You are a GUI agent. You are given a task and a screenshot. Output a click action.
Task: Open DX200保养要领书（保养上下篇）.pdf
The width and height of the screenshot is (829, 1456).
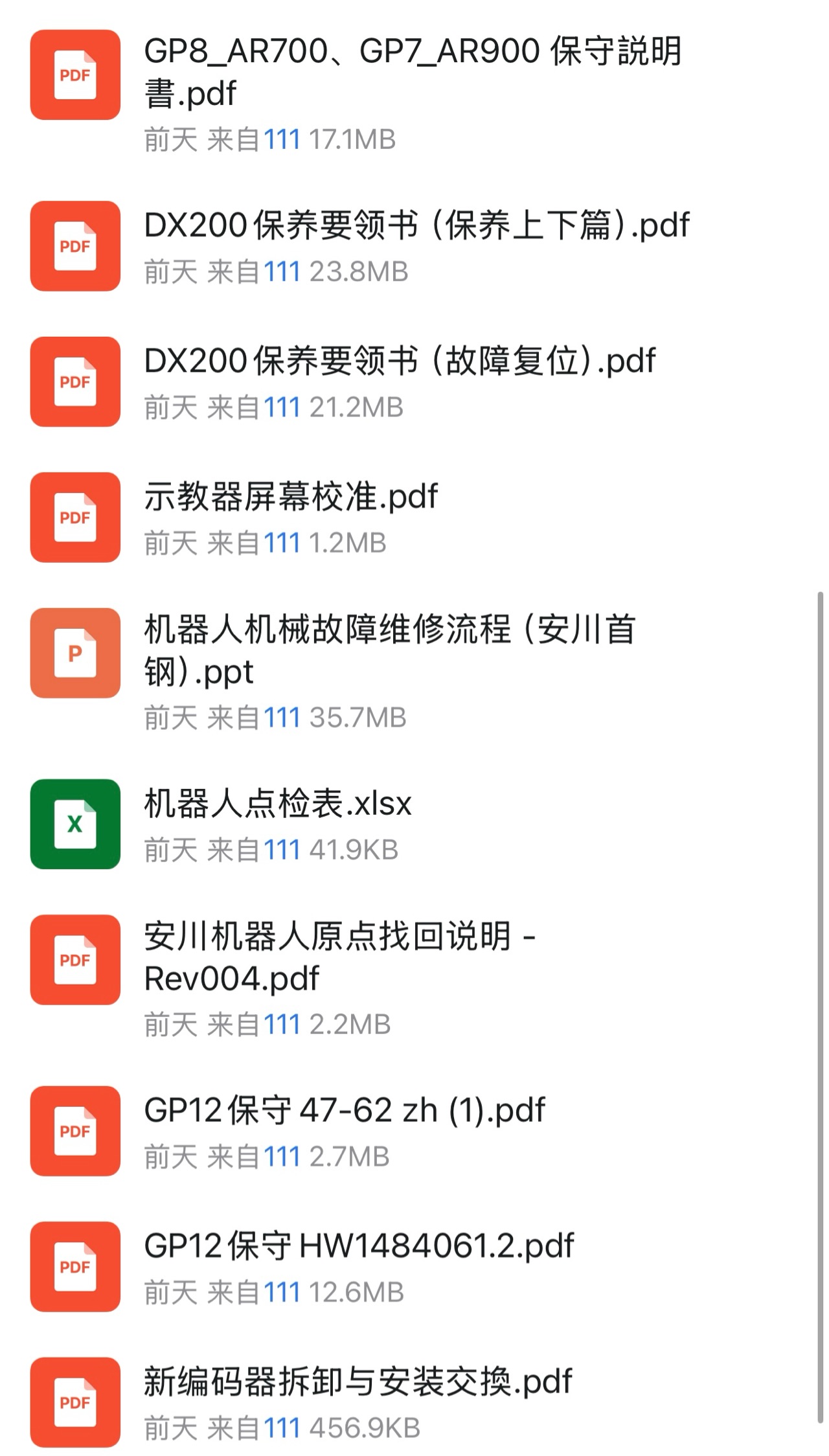[x=416, y=227]
